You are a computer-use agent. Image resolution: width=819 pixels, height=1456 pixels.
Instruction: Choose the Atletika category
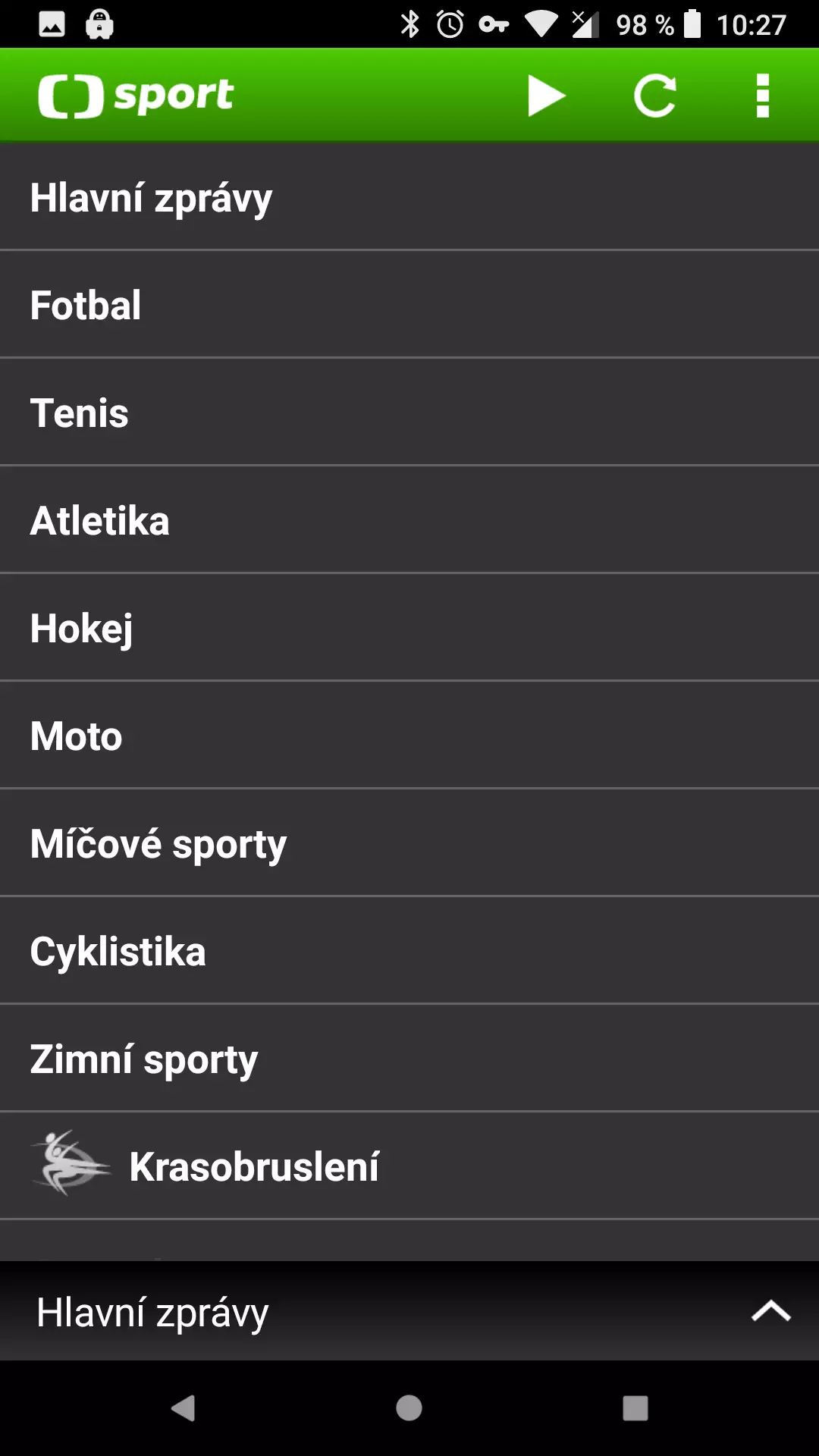(x=409, y=520)
